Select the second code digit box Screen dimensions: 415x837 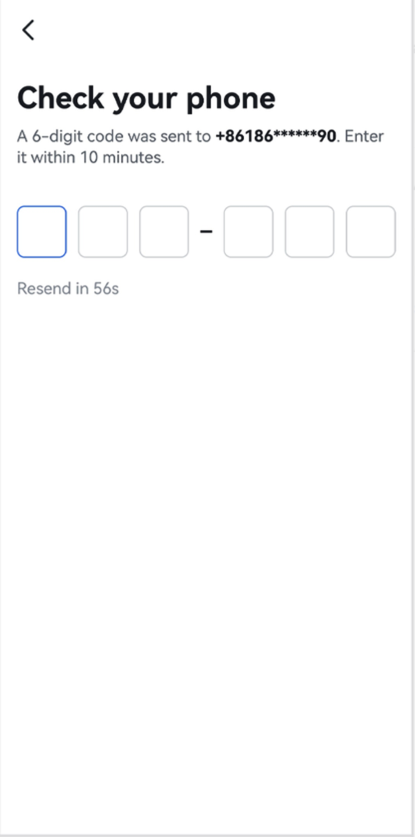click(x=103, y=232)
